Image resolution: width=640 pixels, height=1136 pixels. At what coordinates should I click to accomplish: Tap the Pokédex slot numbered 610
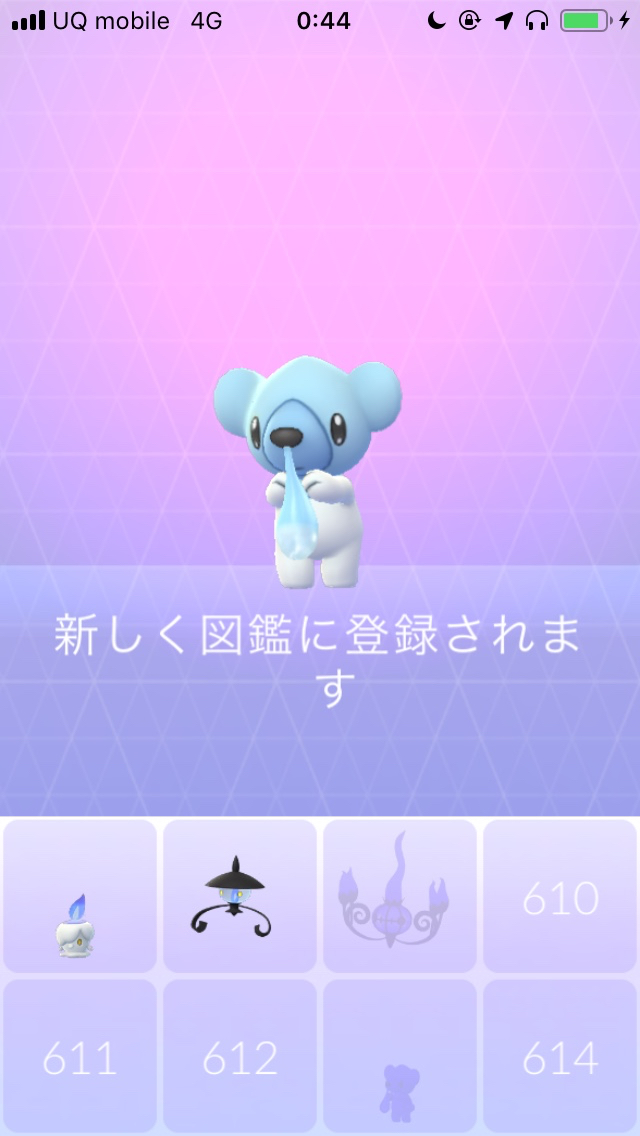[x=560, y=896]
